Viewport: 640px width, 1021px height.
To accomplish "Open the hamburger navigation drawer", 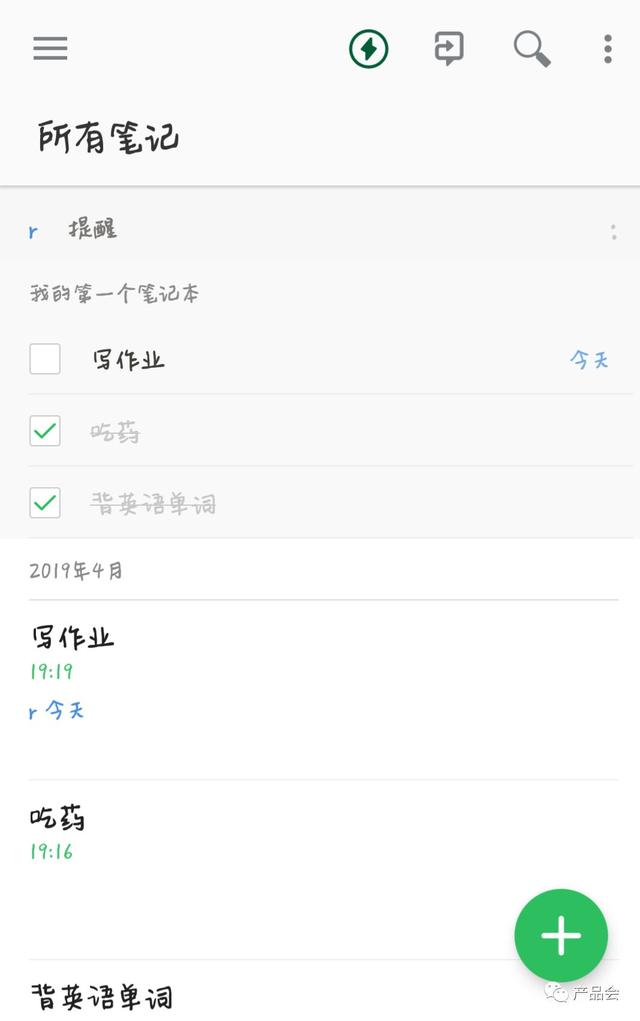I will [50, 48].
